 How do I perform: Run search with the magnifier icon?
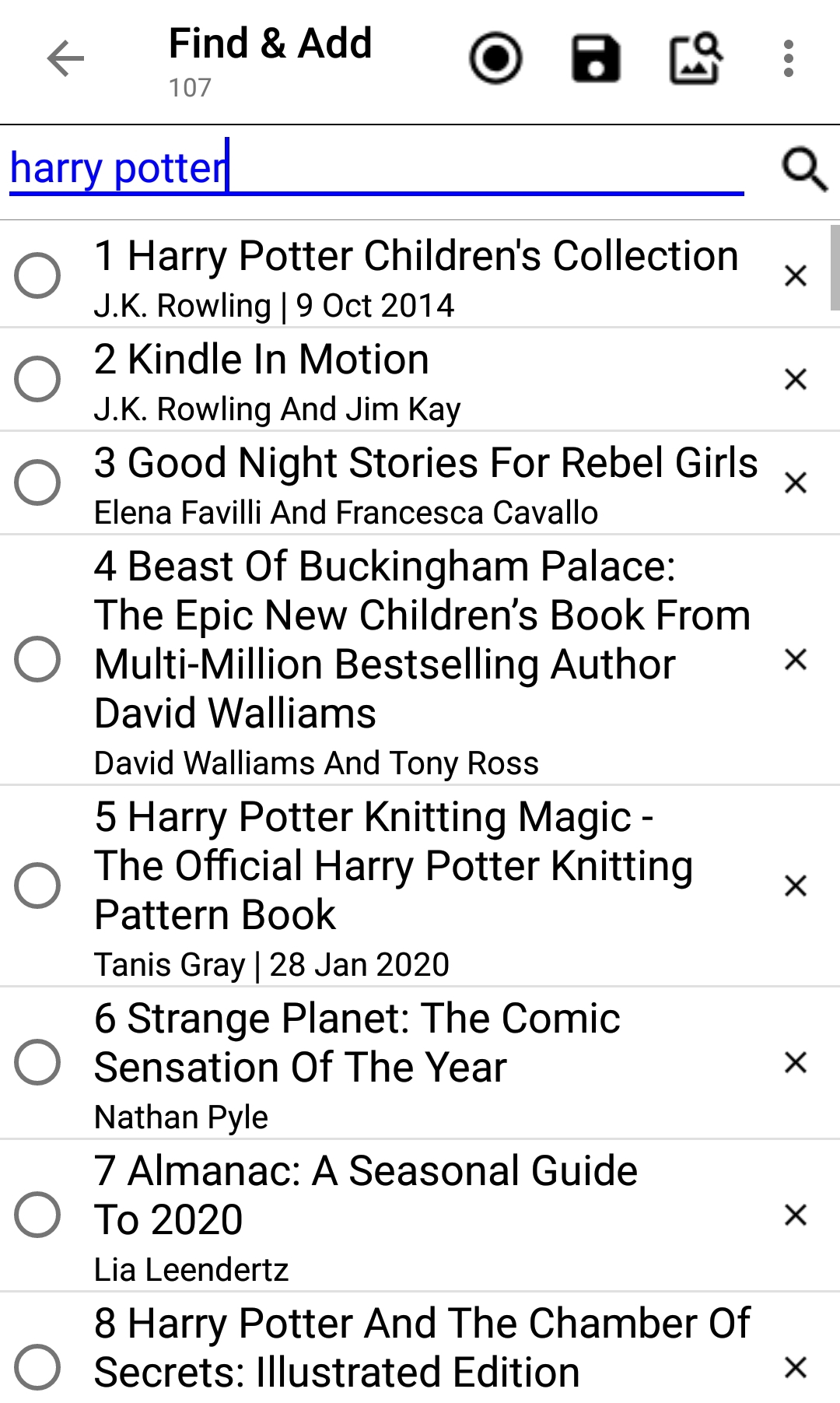(804, 169)
